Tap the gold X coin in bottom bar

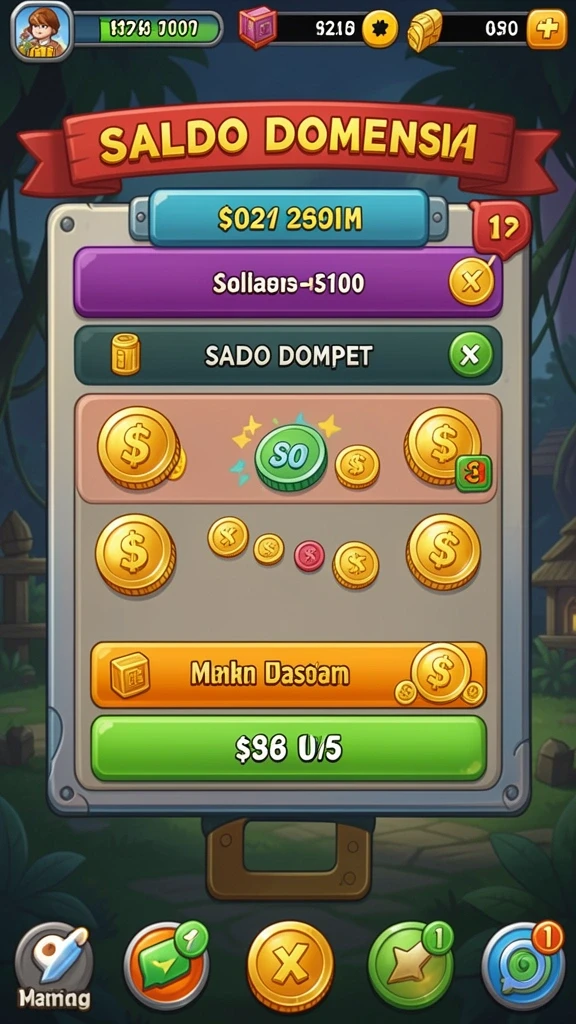click(290, 967)
